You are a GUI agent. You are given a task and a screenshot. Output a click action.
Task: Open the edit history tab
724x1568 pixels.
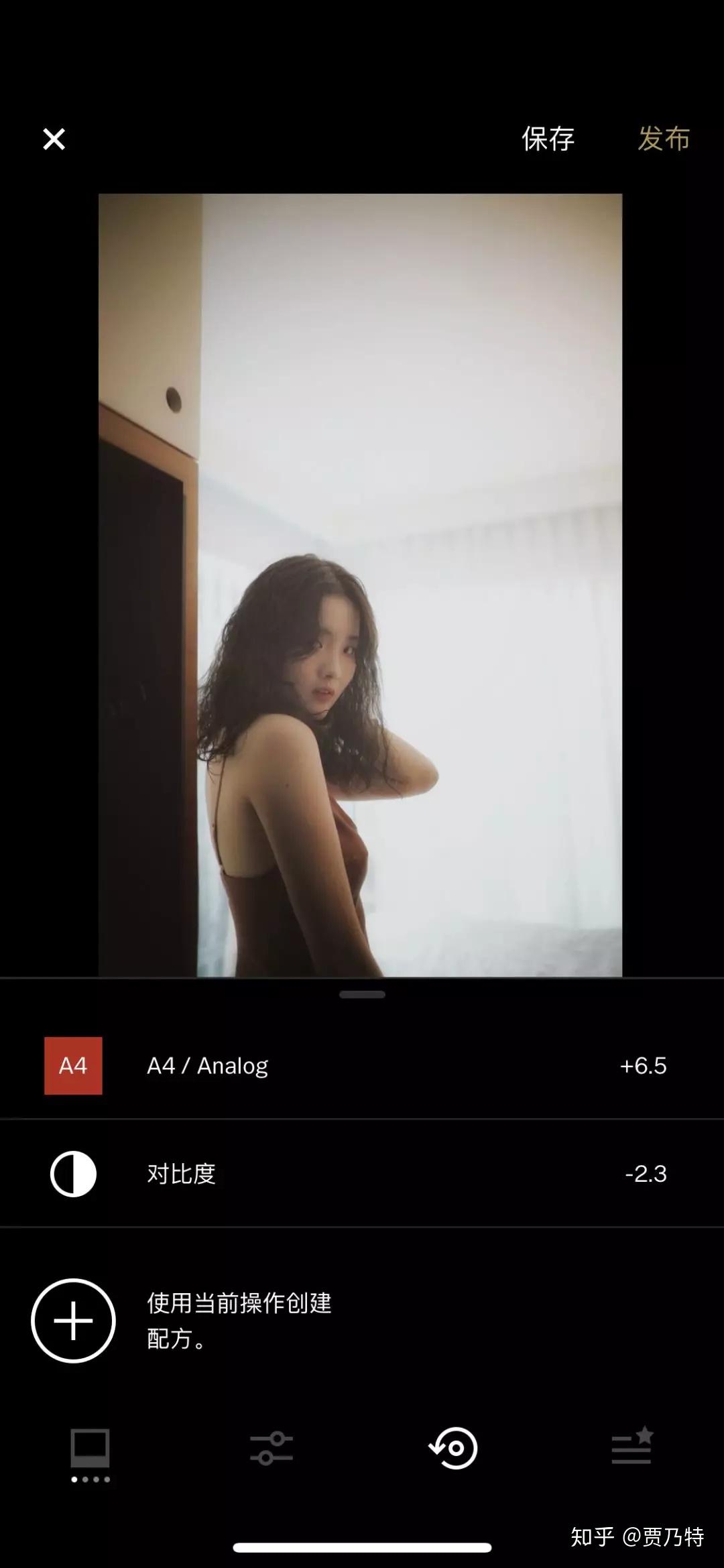453,1449
